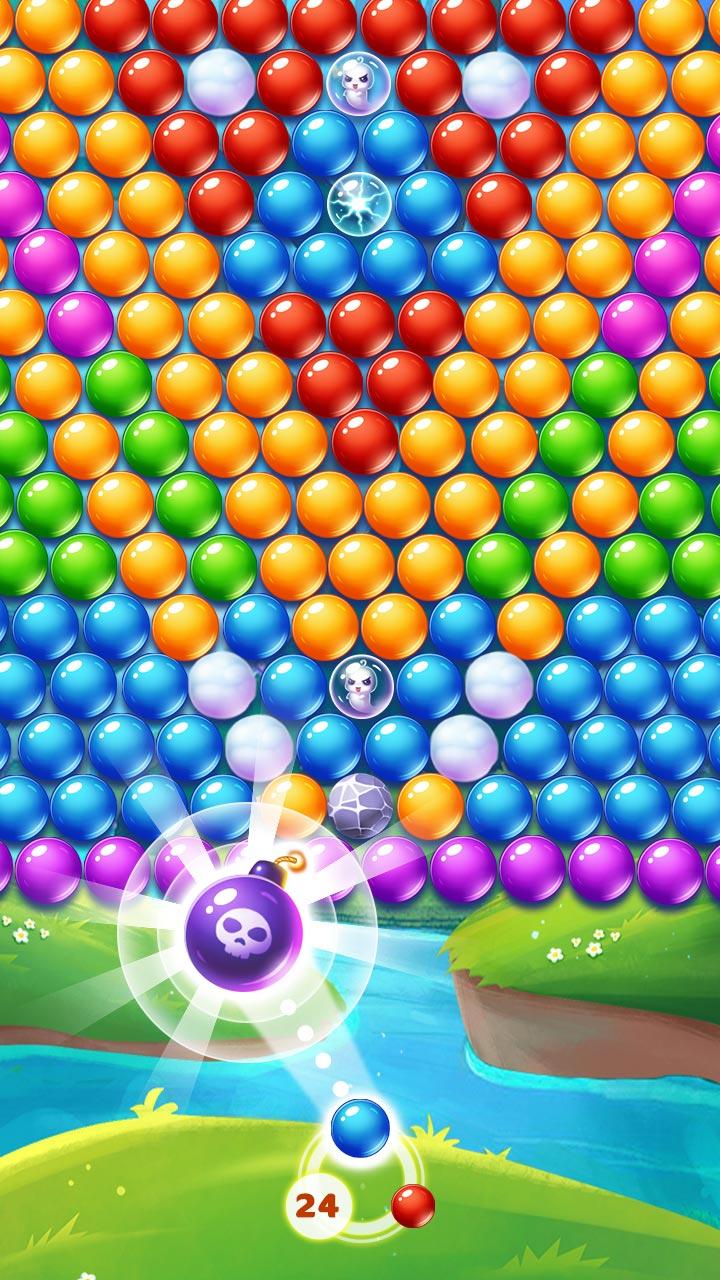Aim a shot at the lightning bubble
The height and width of the screenshot is (1280, 720).
click(359, 201)
